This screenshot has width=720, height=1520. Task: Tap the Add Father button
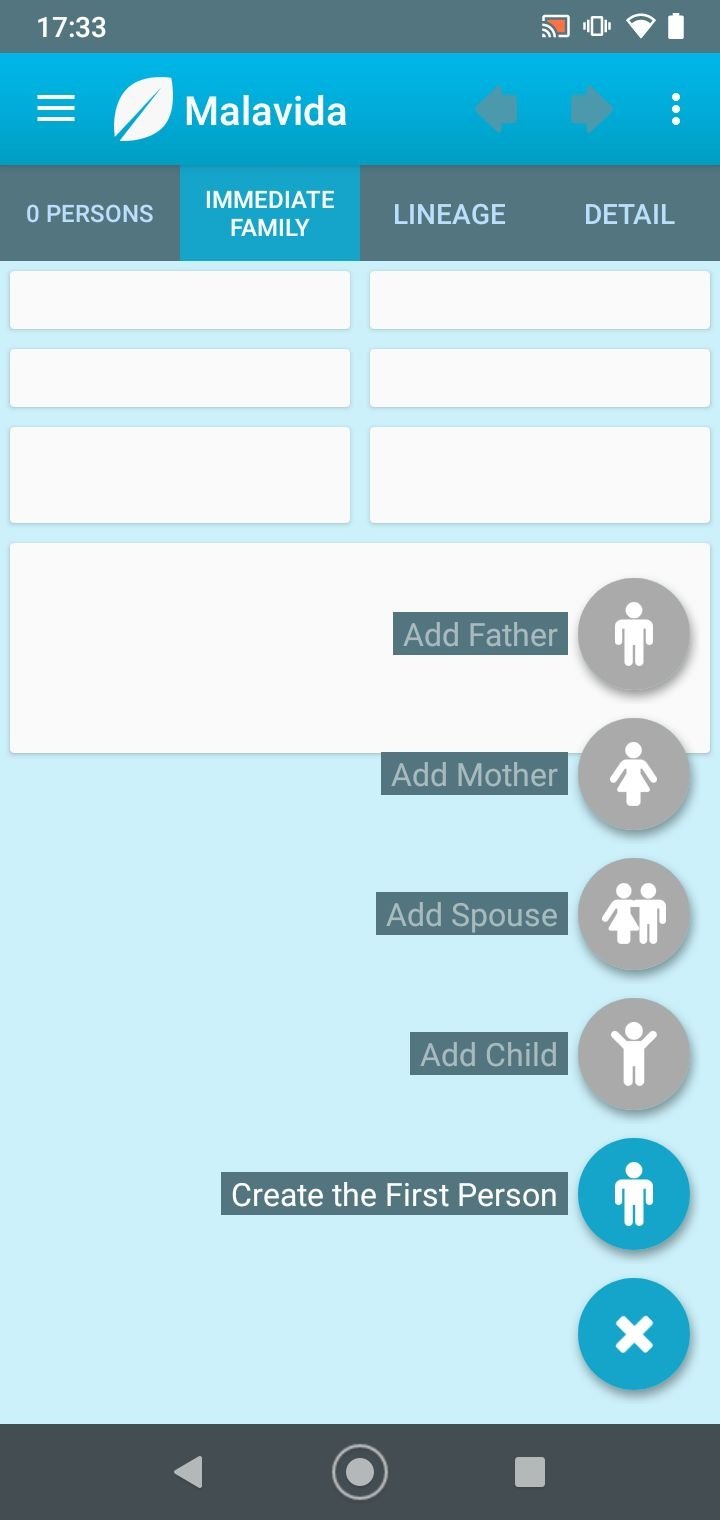634,634
